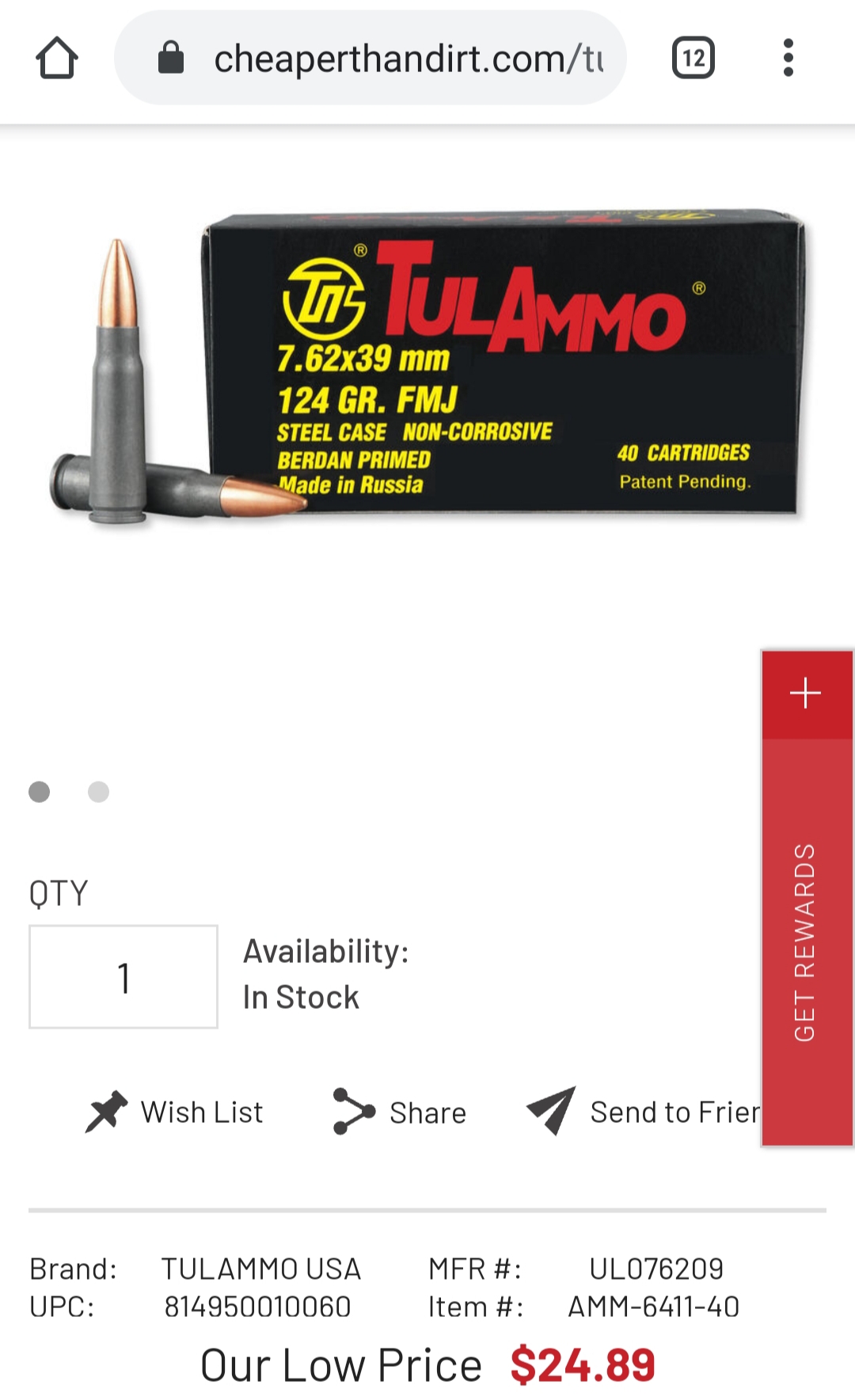Add this ammo to Wish List
The height and width of the screenshot is (1400, 855).
coord(174,1112)
